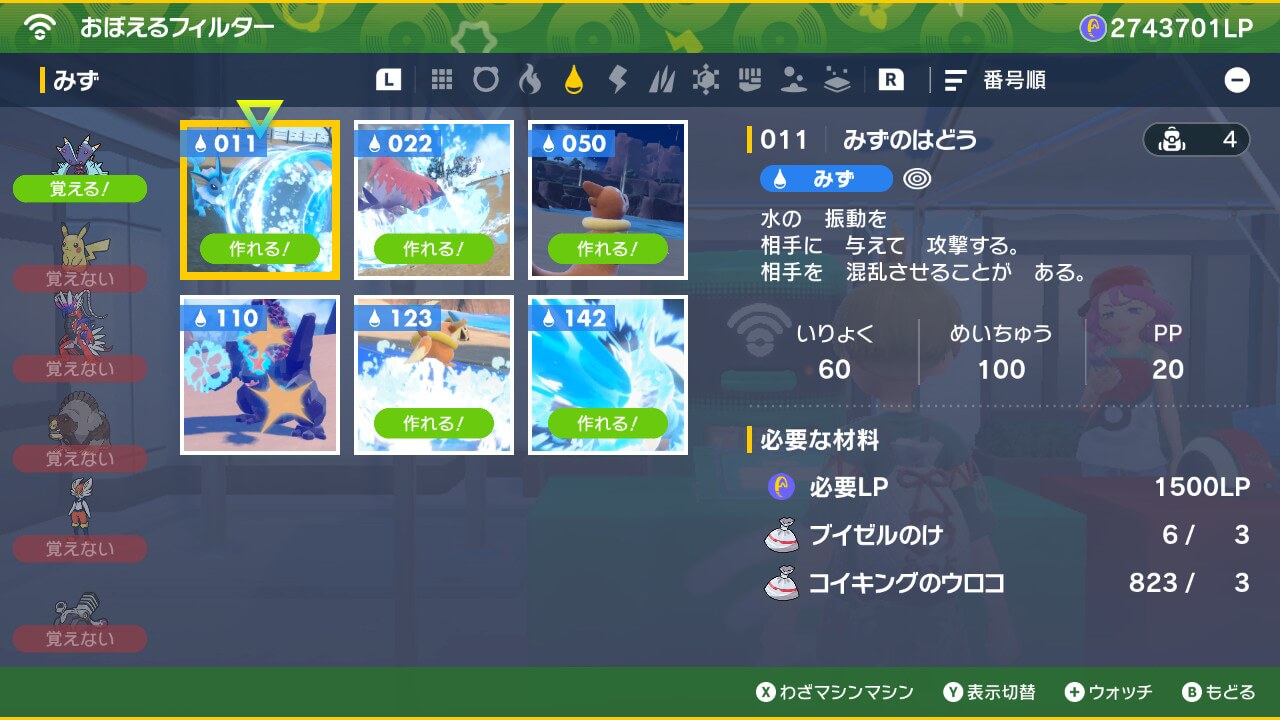Pick TM 142 tile
Image resolution: width=1280 pixels, height=720 pixels.
point(608,375)
